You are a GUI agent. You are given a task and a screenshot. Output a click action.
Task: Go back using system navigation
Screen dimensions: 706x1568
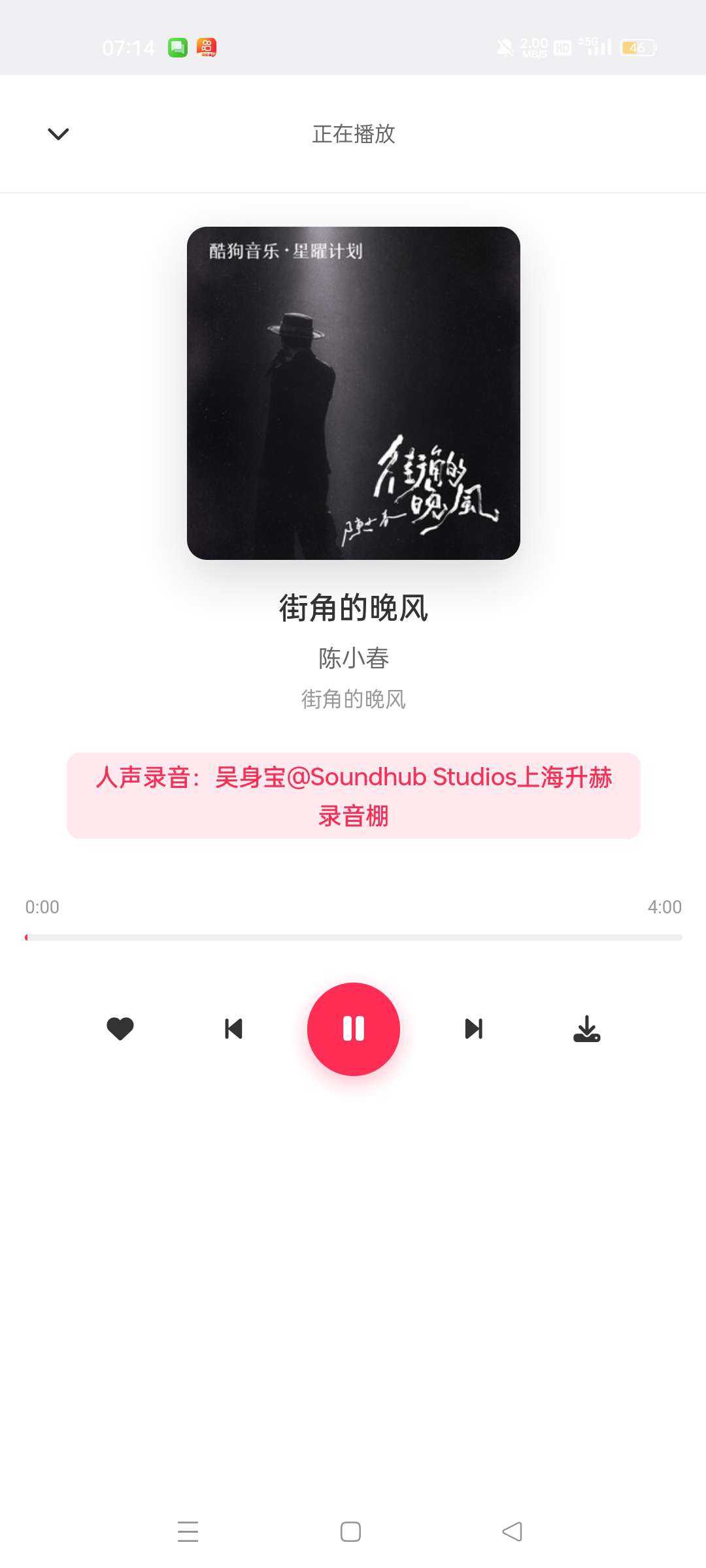(513, 1531)
